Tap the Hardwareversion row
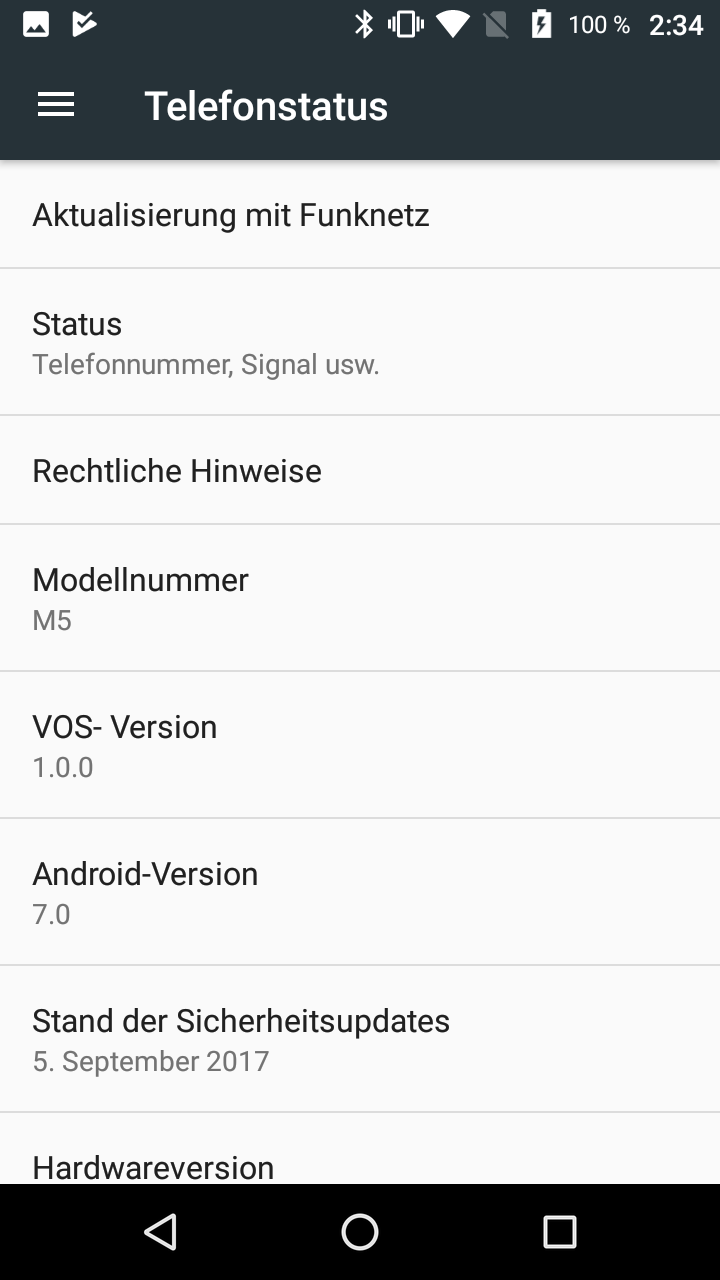Viewport: 720px width, 1280px height. point(360,1165)
